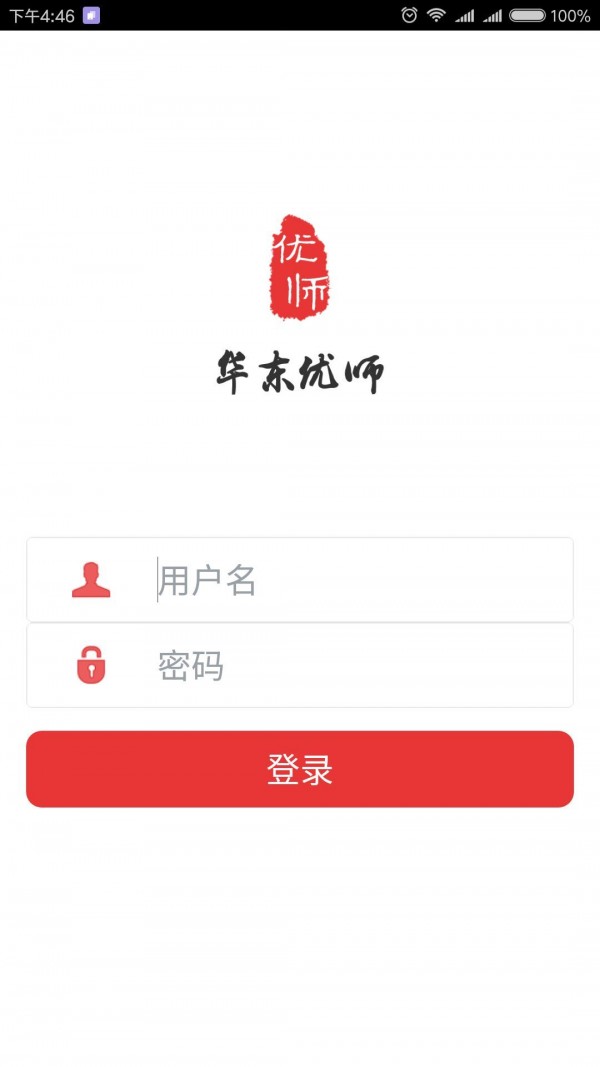Tap the red 登录 login button

[300, 769]
